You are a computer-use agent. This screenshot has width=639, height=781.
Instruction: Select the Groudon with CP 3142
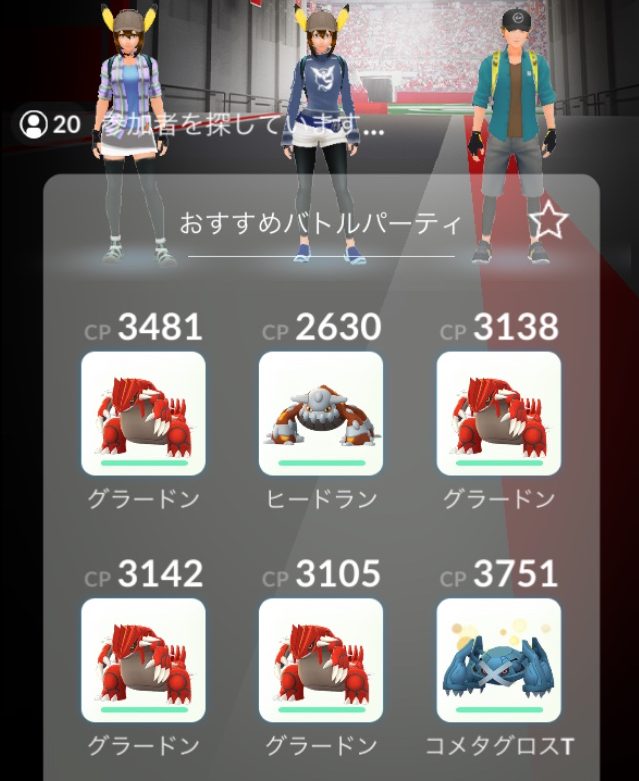pos(143,660)
